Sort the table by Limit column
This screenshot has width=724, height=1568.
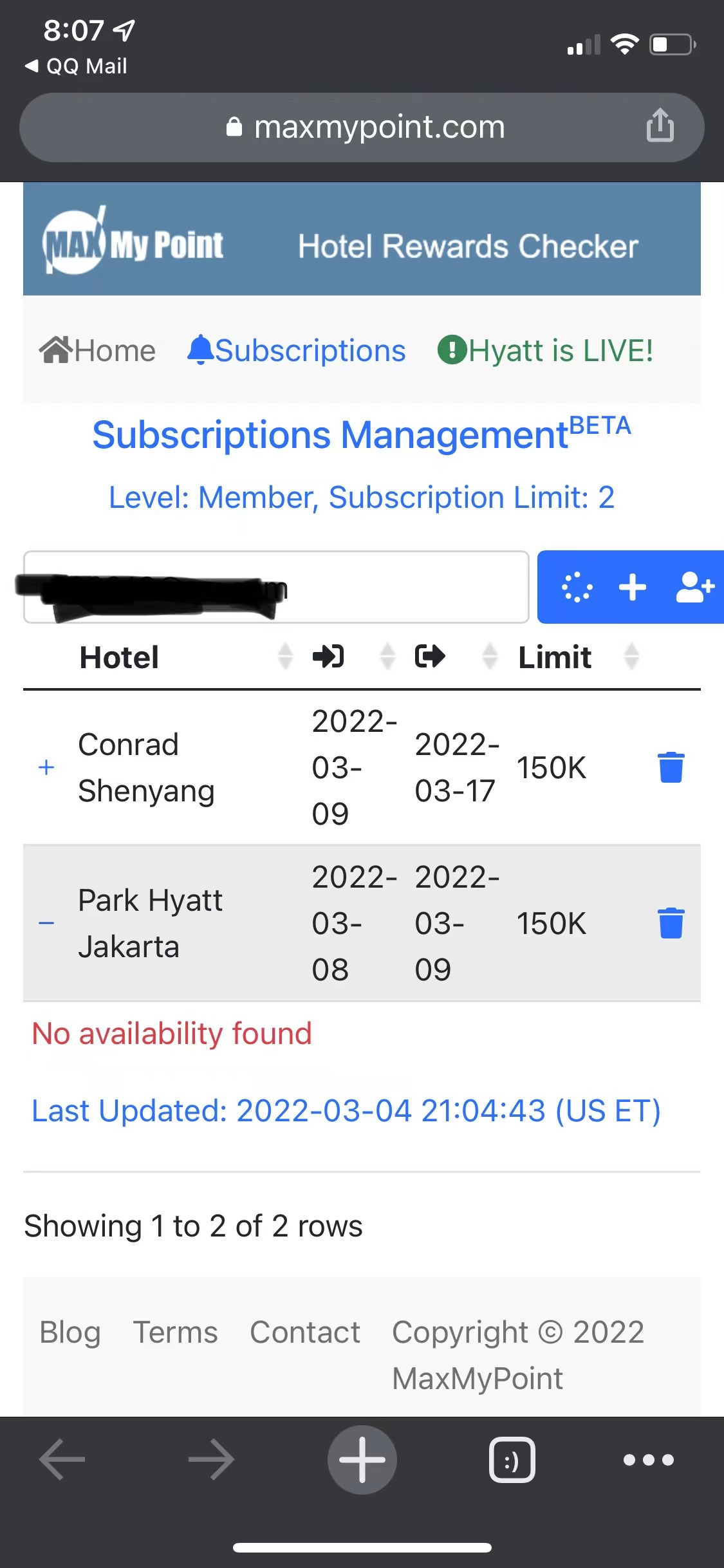click(x=577, y=657)
